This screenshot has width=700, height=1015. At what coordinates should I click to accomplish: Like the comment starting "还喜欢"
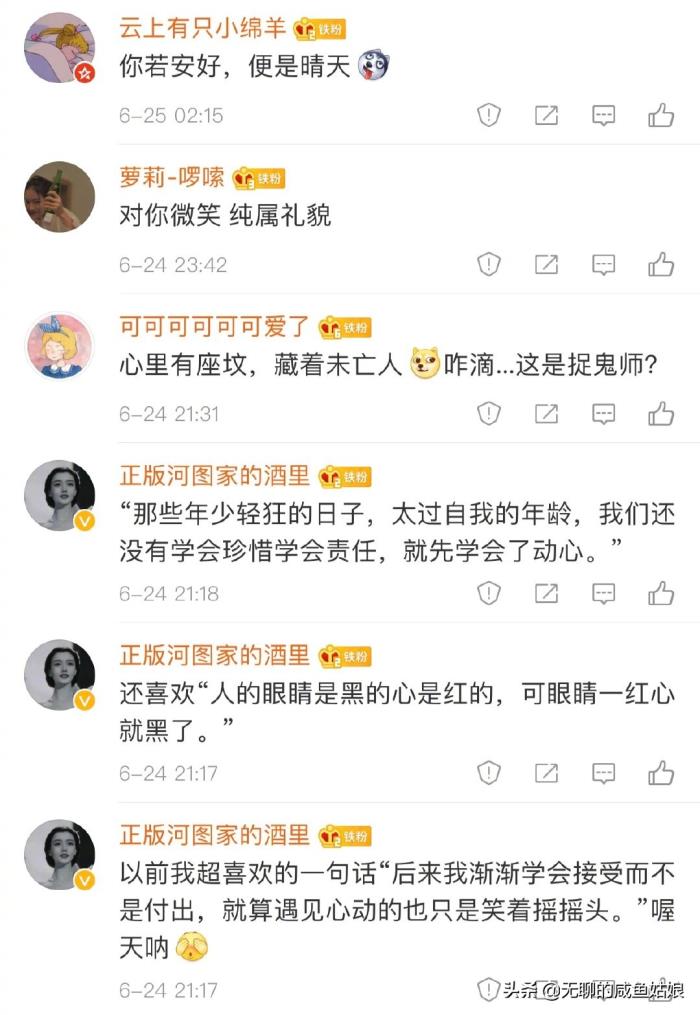coord(661,773)
